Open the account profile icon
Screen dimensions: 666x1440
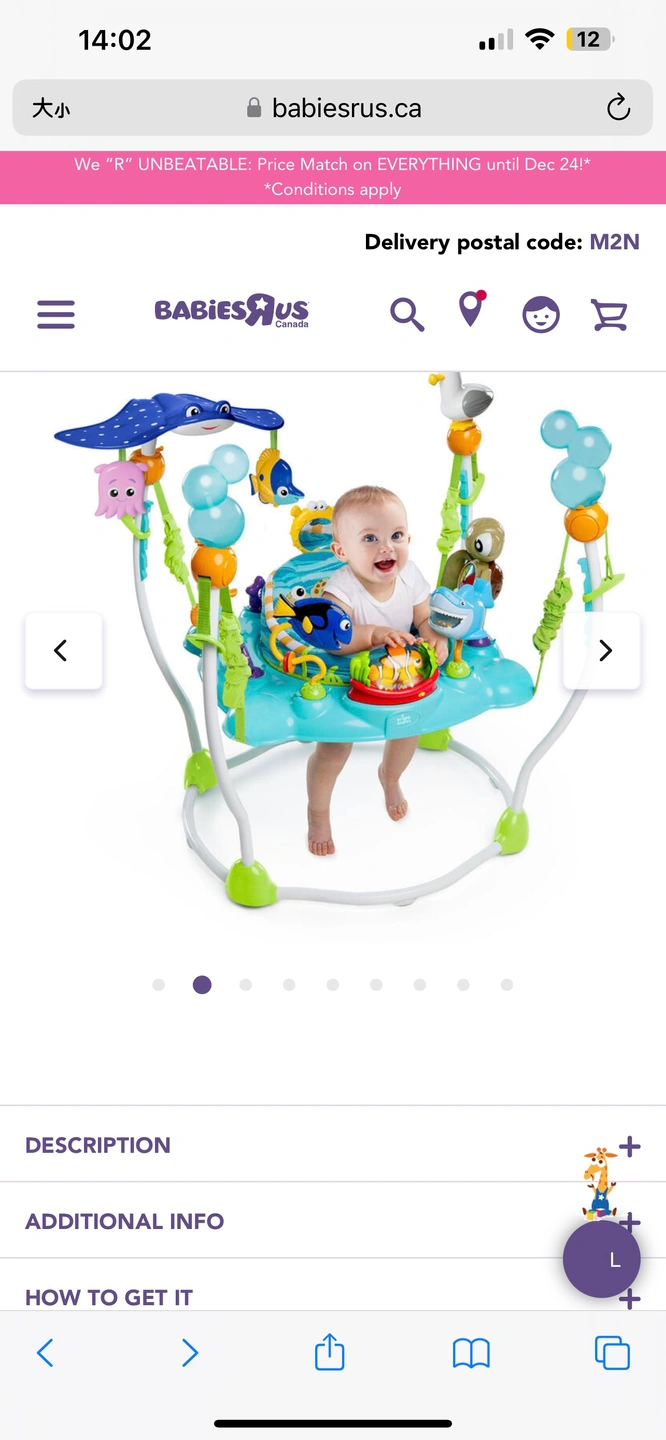[x=541, y=315]
